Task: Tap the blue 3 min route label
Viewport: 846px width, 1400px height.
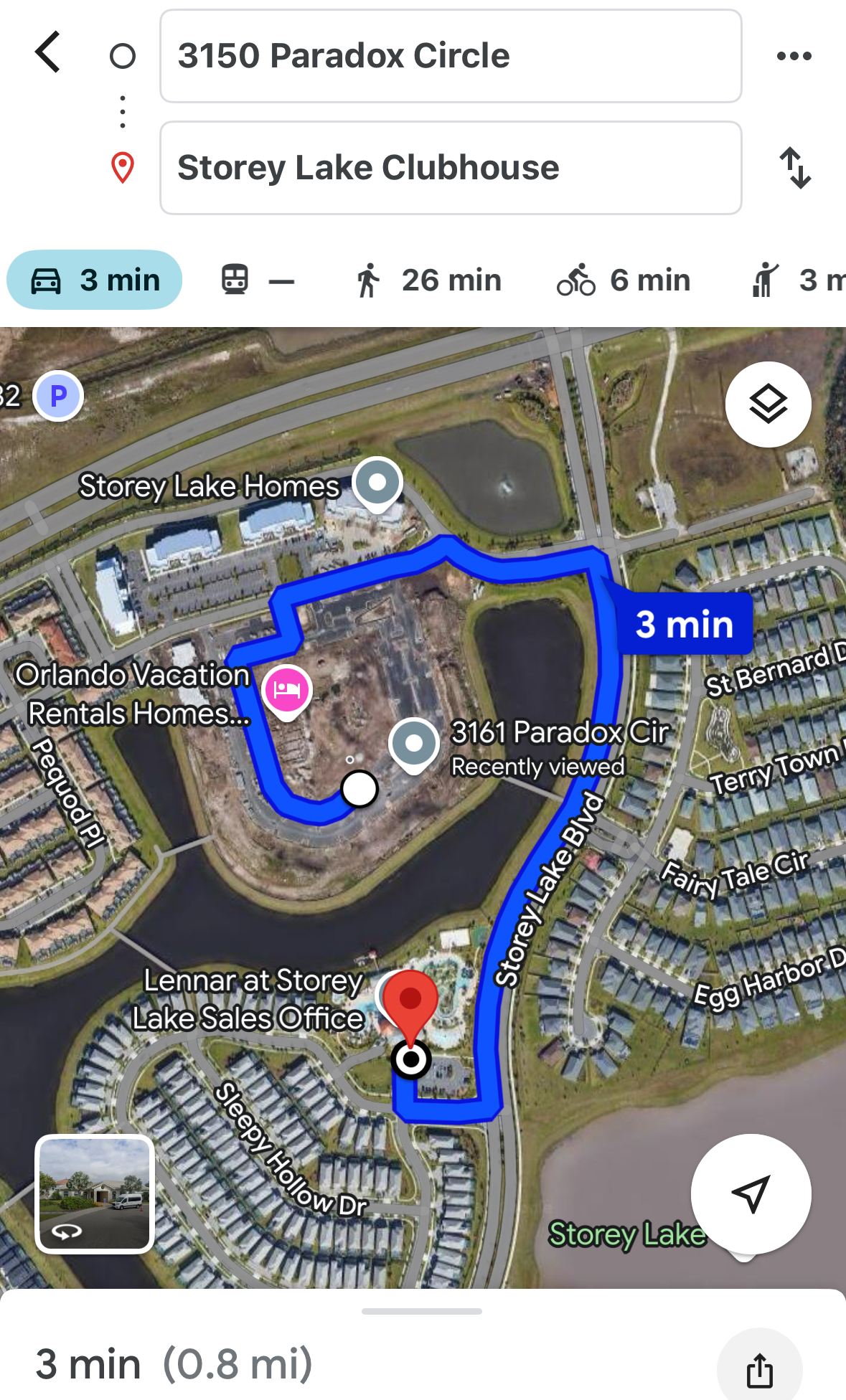Action: point(684,624)
